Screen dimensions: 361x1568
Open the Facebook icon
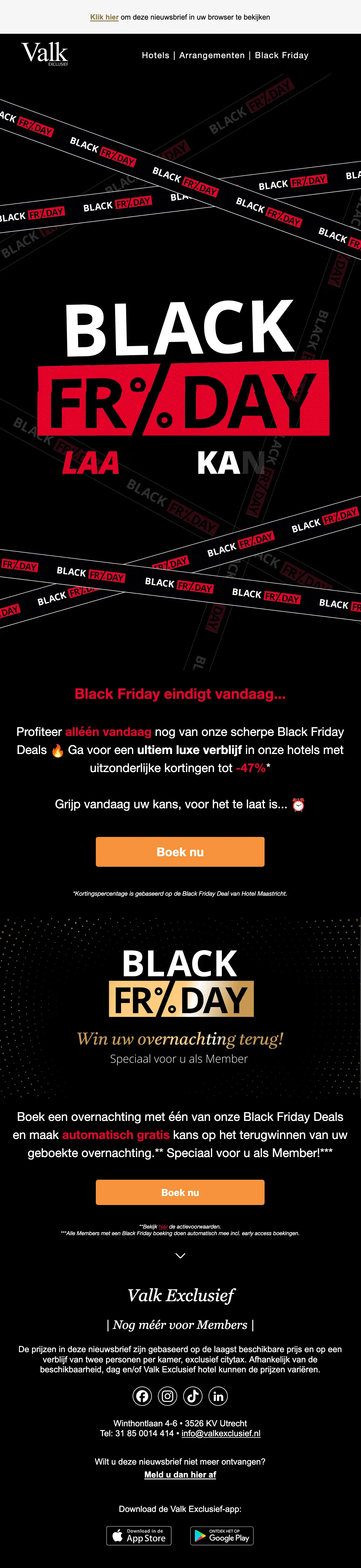tap(143, 1396)
